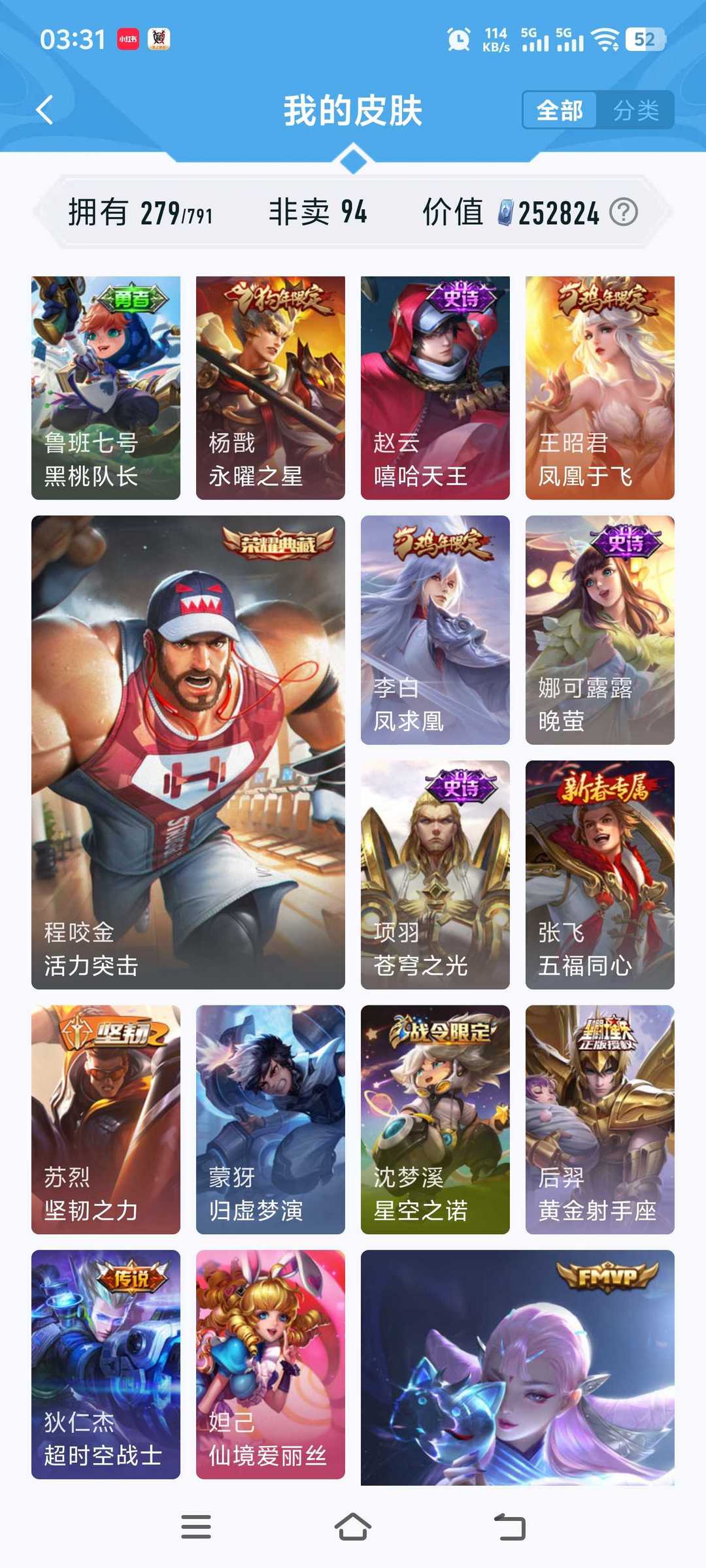Open 蒙犽 归虚梦演 skin
The width and height of the screenshot is (706, 1568).
point(271,1119)
